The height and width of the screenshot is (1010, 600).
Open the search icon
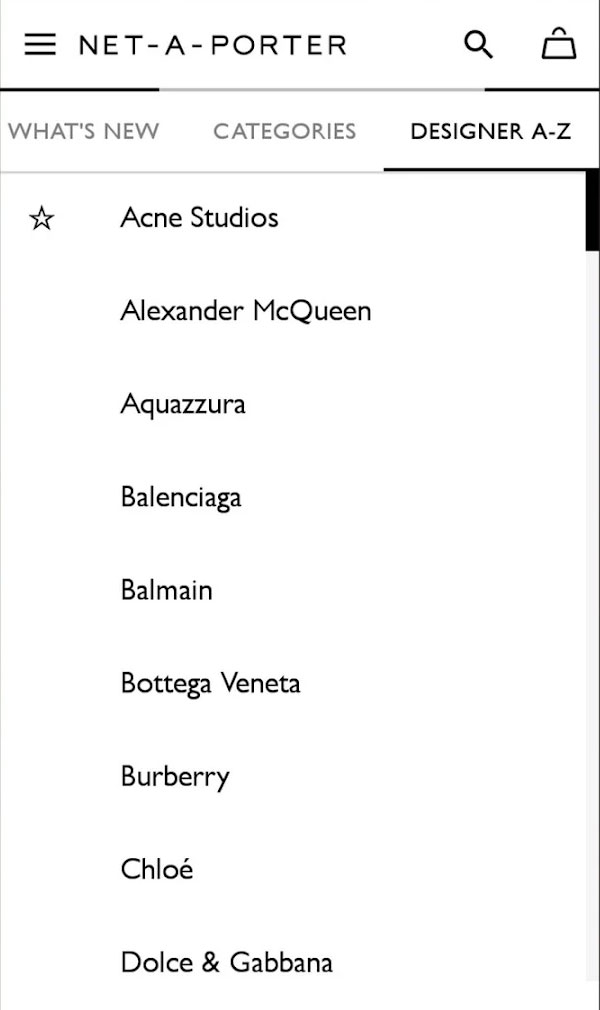point(478,44)
